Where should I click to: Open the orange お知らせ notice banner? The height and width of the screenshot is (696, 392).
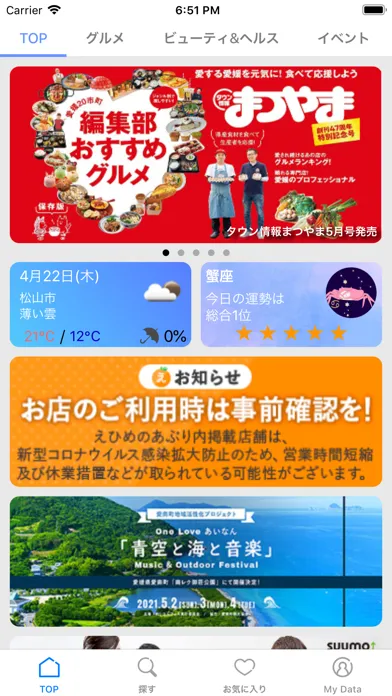(196, 422)
